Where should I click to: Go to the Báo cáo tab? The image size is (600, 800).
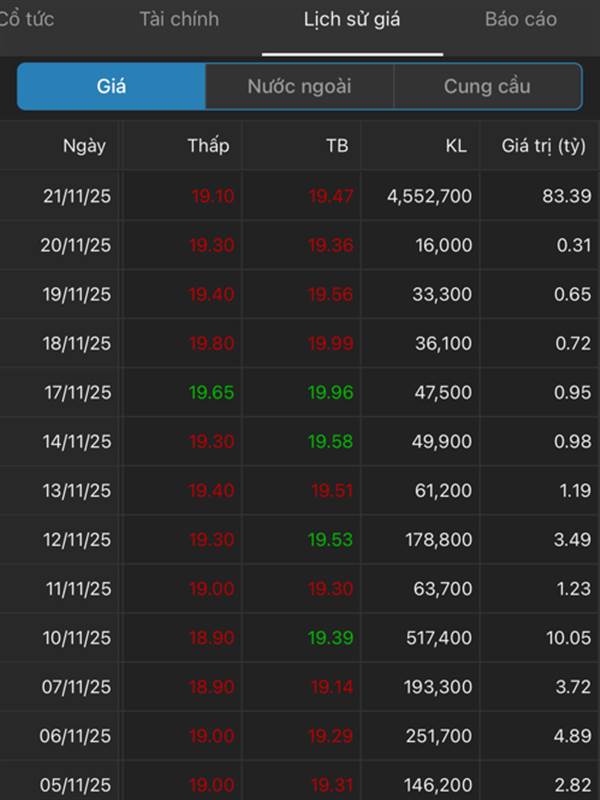tap(520, 20)
